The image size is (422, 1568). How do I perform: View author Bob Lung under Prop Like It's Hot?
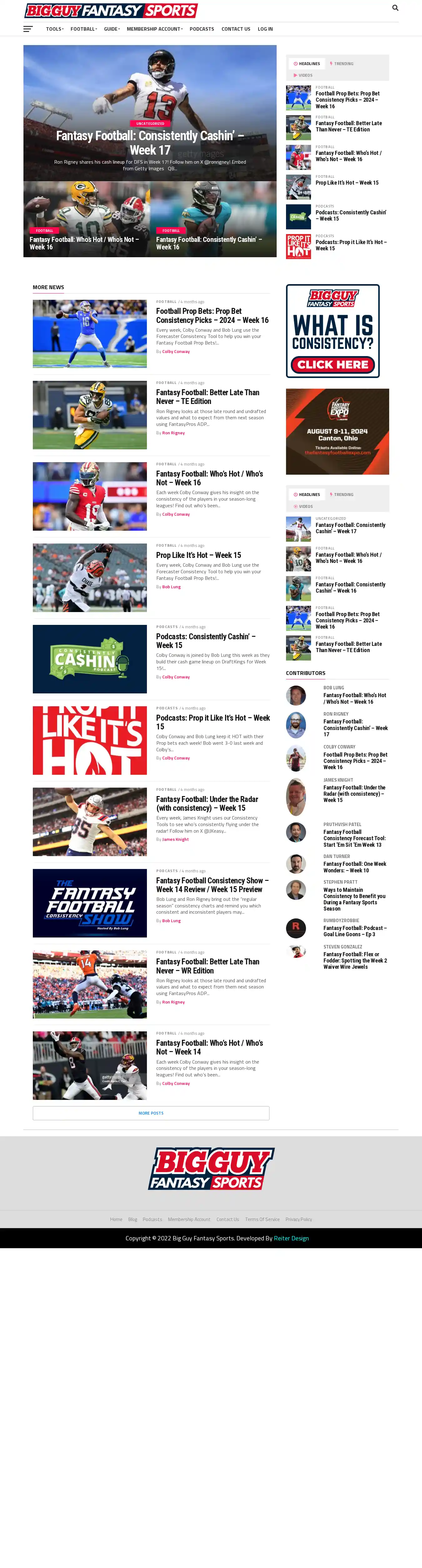tap(171, 587)
